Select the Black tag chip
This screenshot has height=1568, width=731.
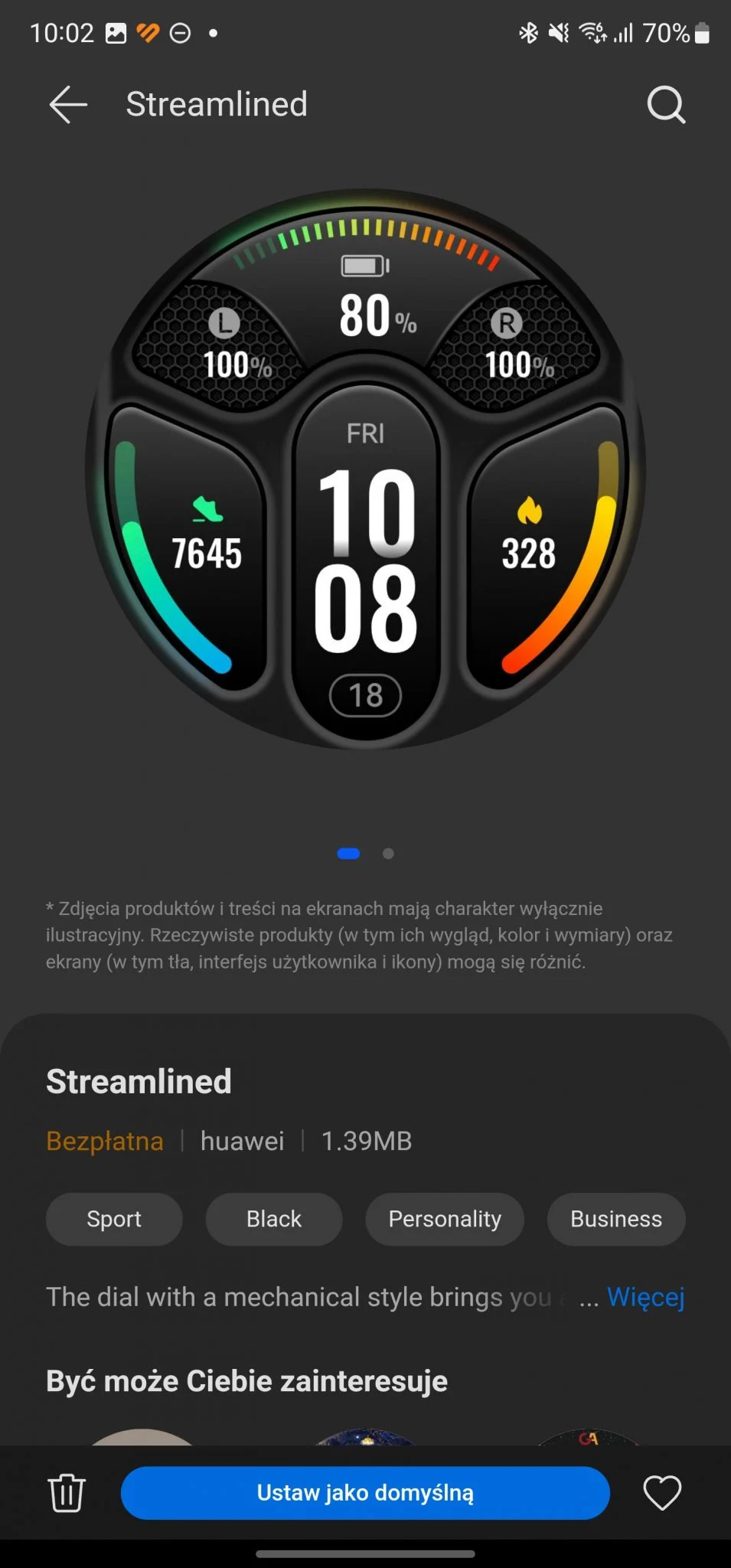pyautogui.click(x=274, y=1219)
